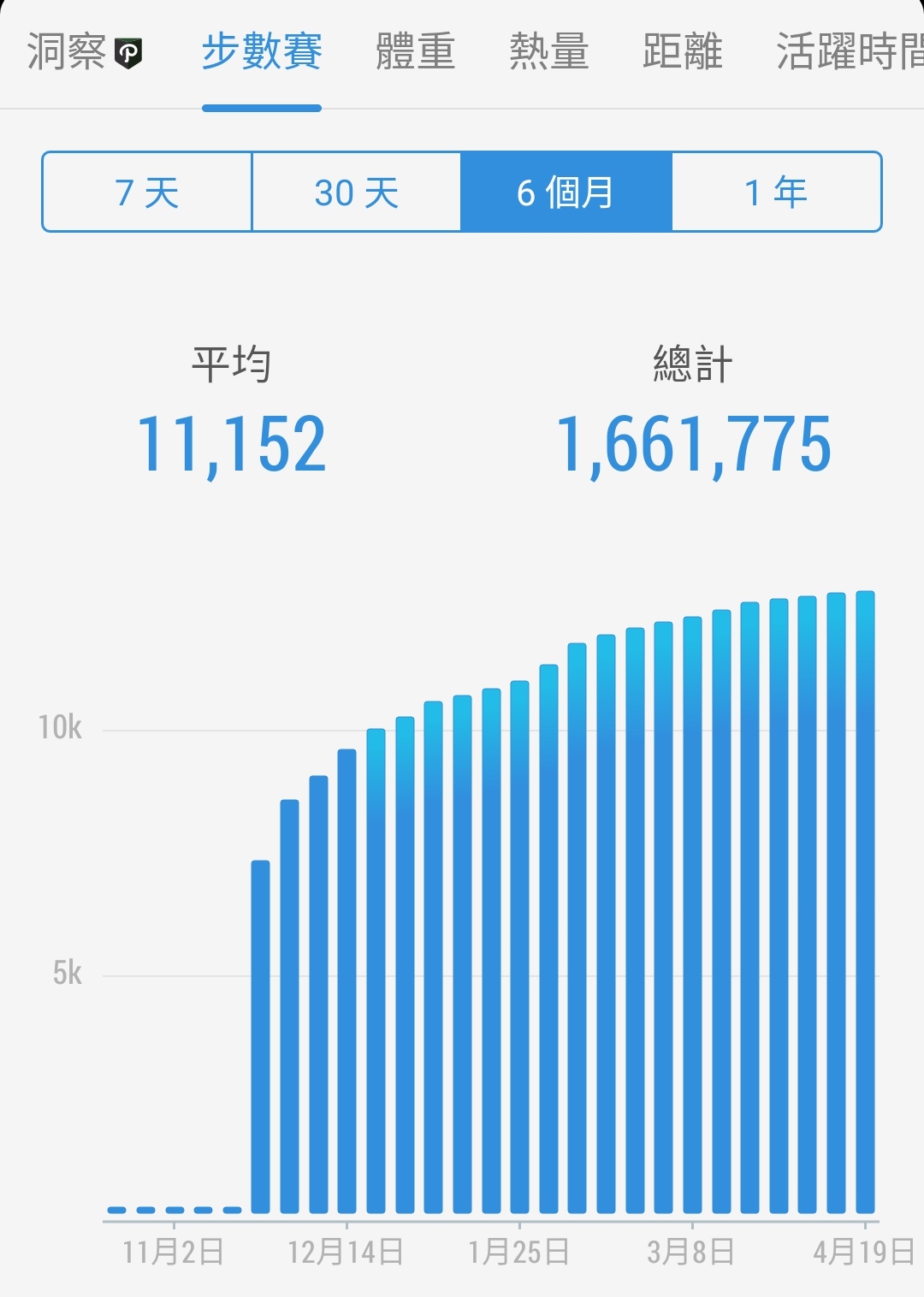
Task: Open the 體重 tab
Action: point(415,52)
